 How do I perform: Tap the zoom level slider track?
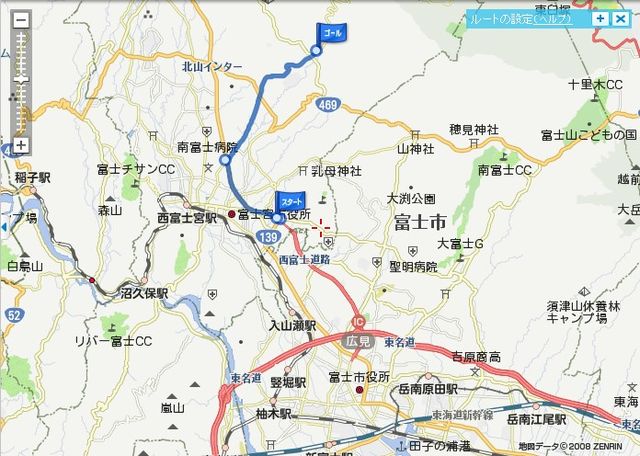pos(21,100)
